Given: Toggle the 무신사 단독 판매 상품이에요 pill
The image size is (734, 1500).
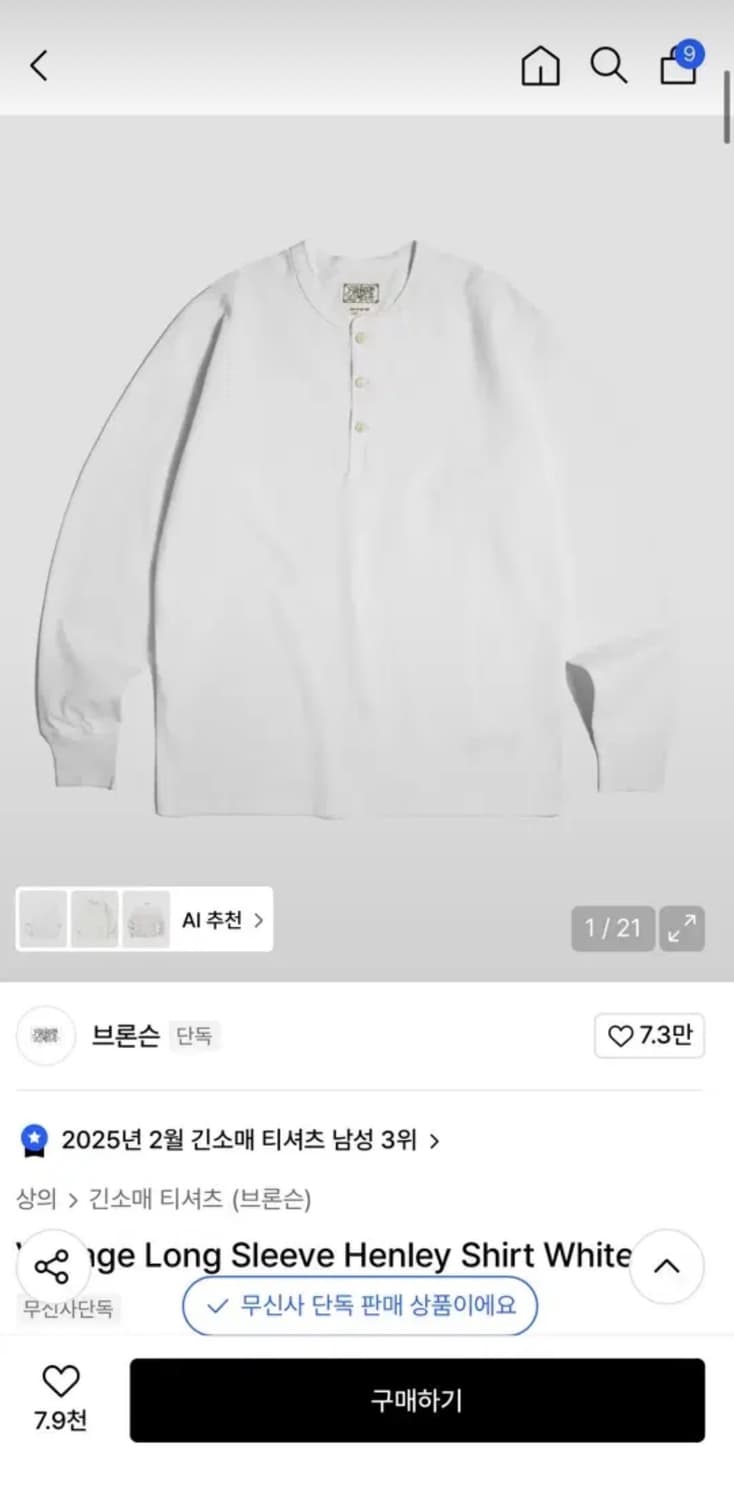Looking at the screenshot, I should pyautogui.click(x=359, y=1306).
